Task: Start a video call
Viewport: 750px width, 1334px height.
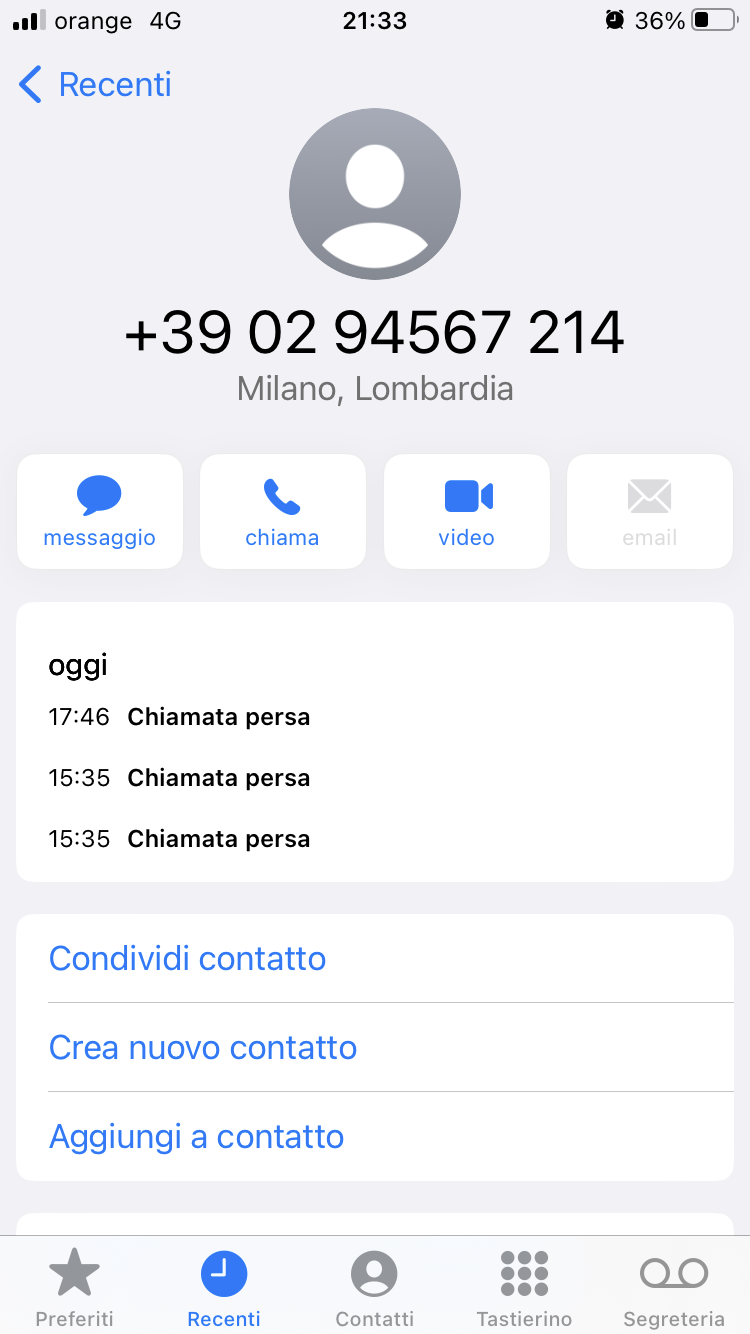Action: coord(467,512)
